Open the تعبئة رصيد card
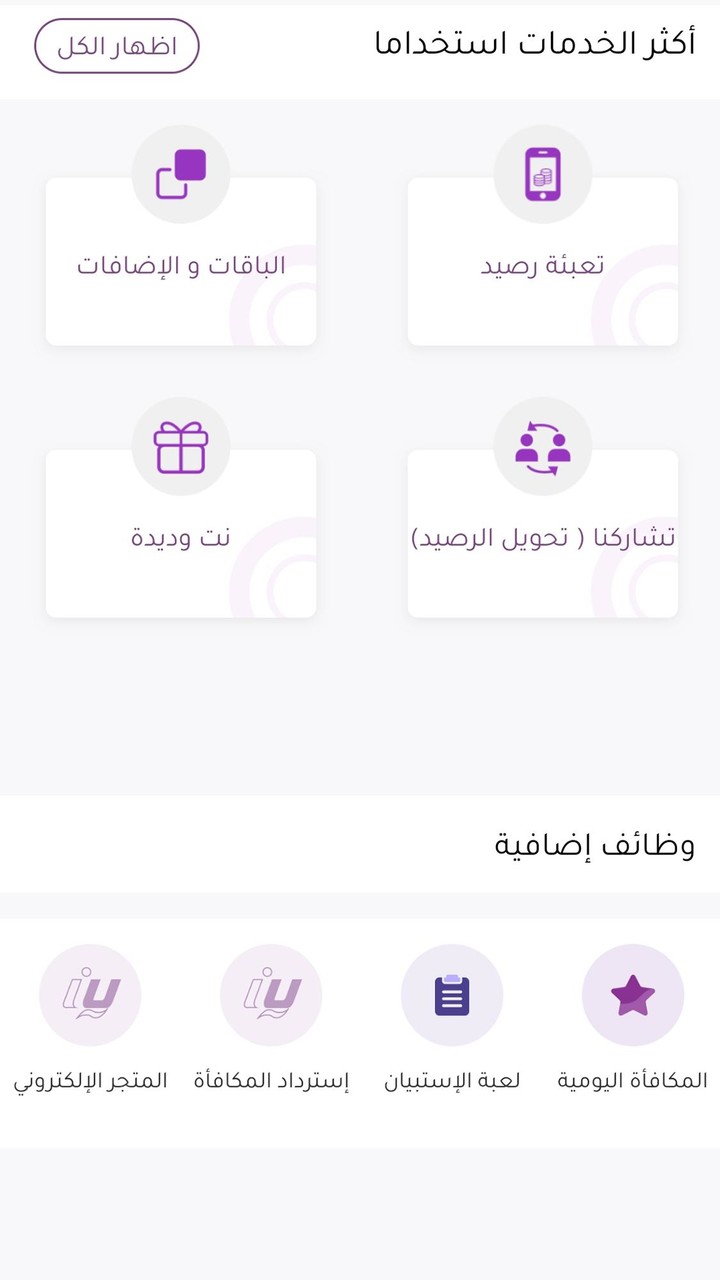 pos(542,262)
